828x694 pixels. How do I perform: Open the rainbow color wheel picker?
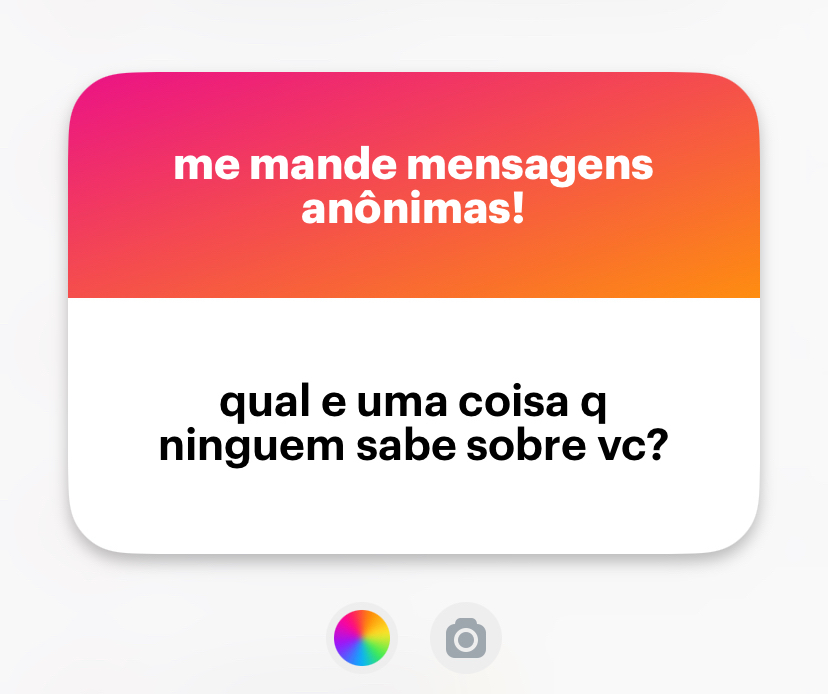coord(361,637)
